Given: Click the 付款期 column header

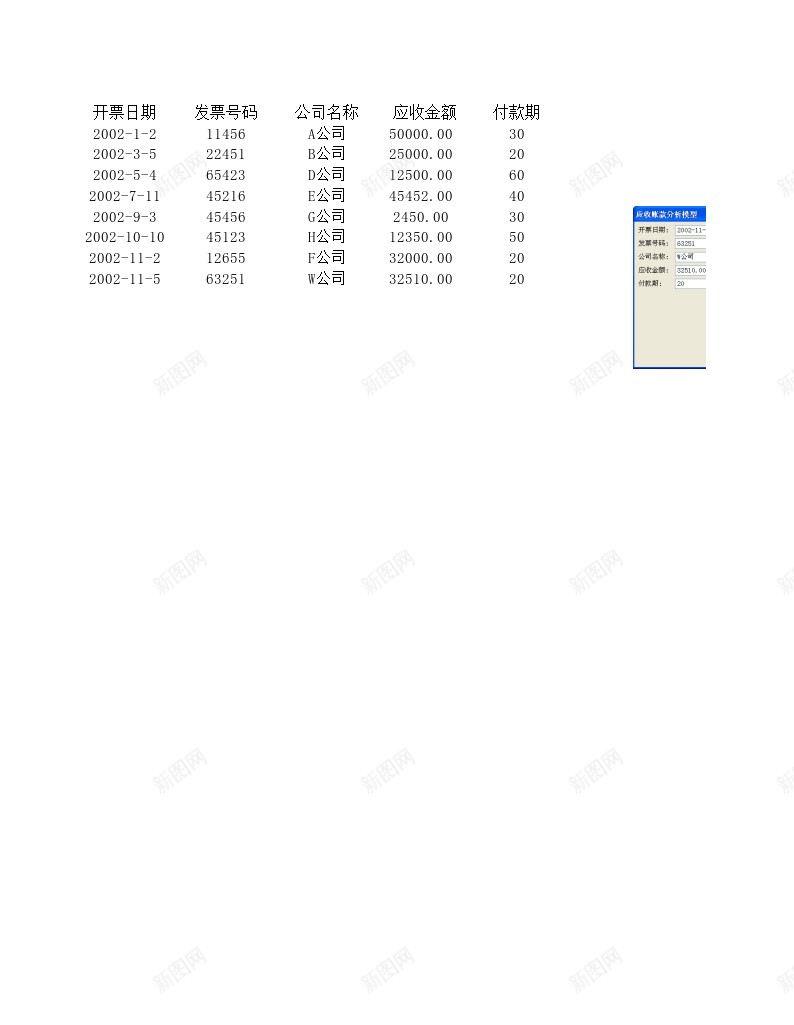Looking at the screenshot, I should click(516, 112).
